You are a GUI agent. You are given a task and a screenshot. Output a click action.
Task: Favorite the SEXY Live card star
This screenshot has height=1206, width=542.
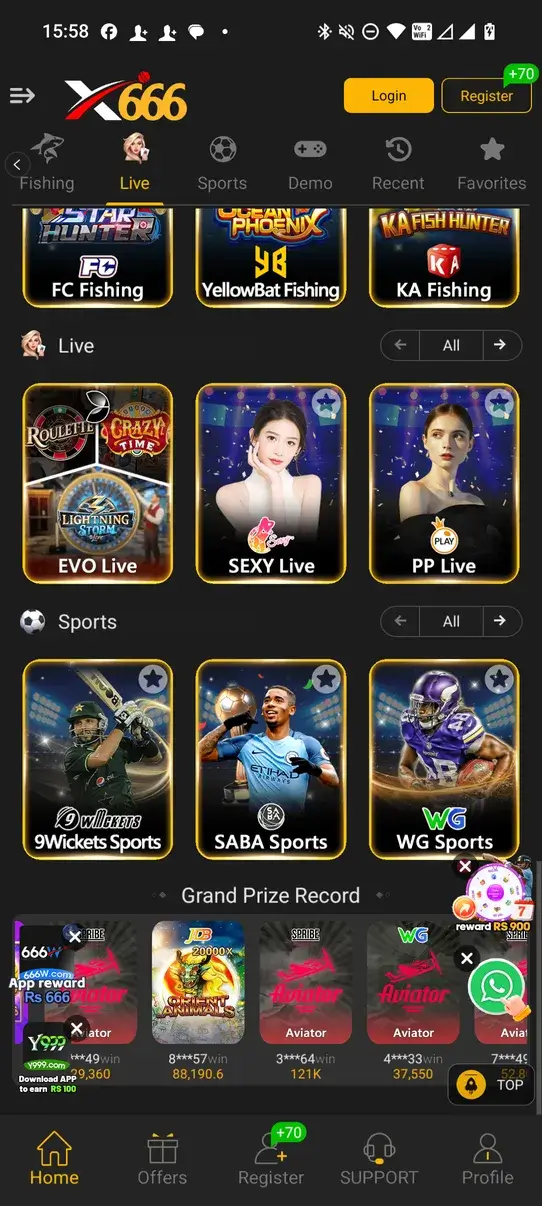(325, 403)
